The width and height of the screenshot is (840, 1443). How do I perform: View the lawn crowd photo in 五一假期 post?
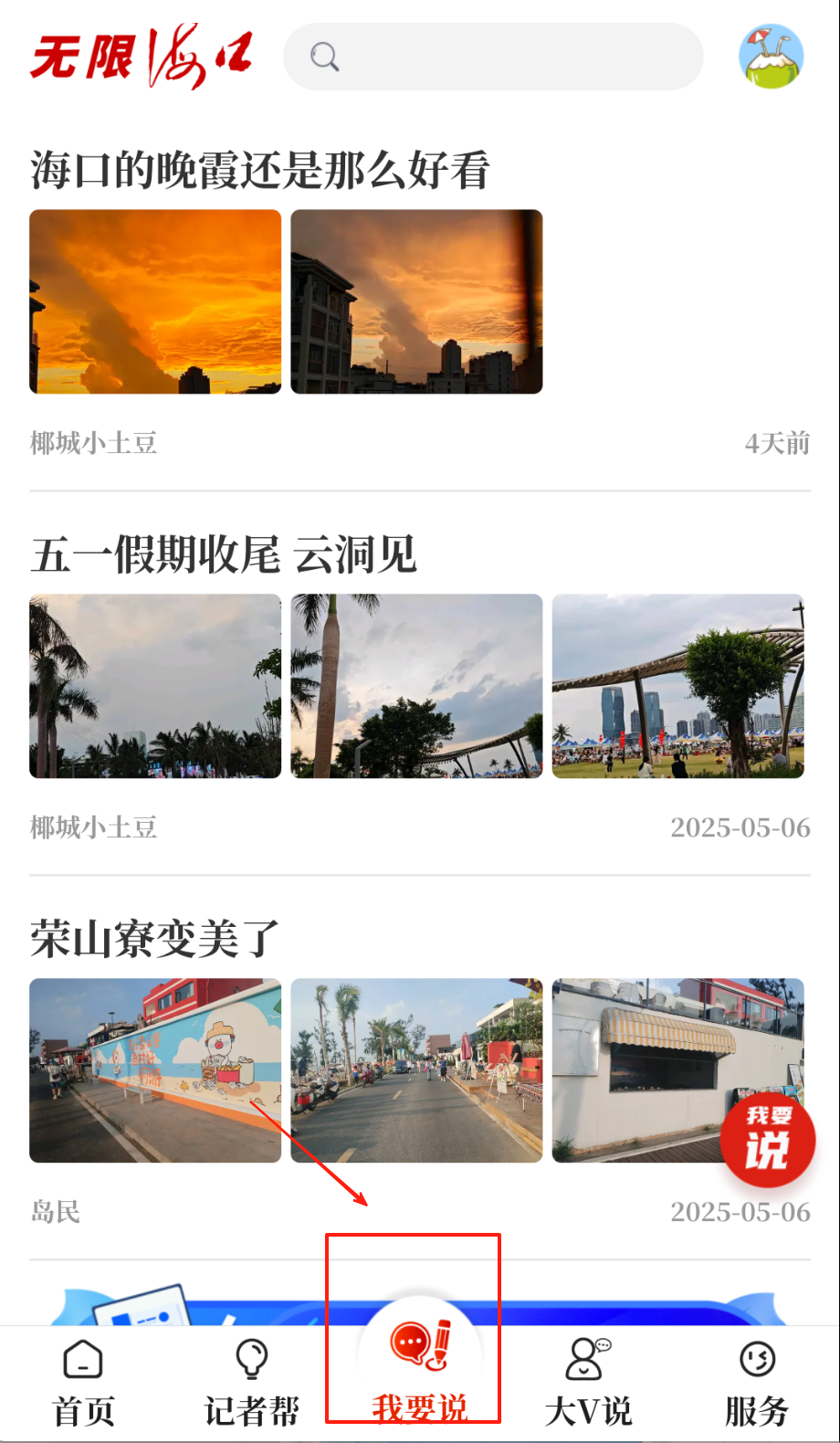[x=677, y=687]
